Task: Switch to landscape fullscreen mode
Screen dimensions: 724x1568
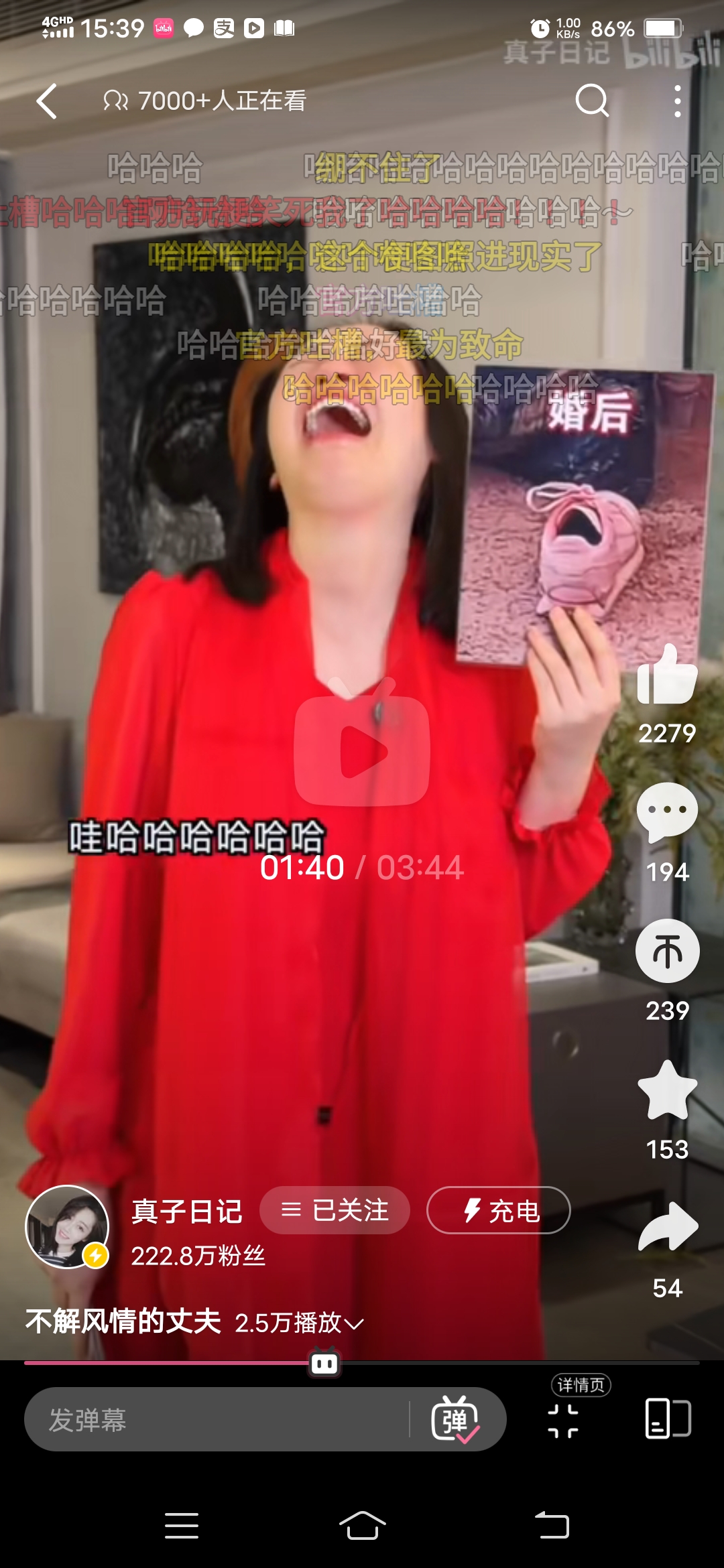Action: click(x=668, y=1418)
